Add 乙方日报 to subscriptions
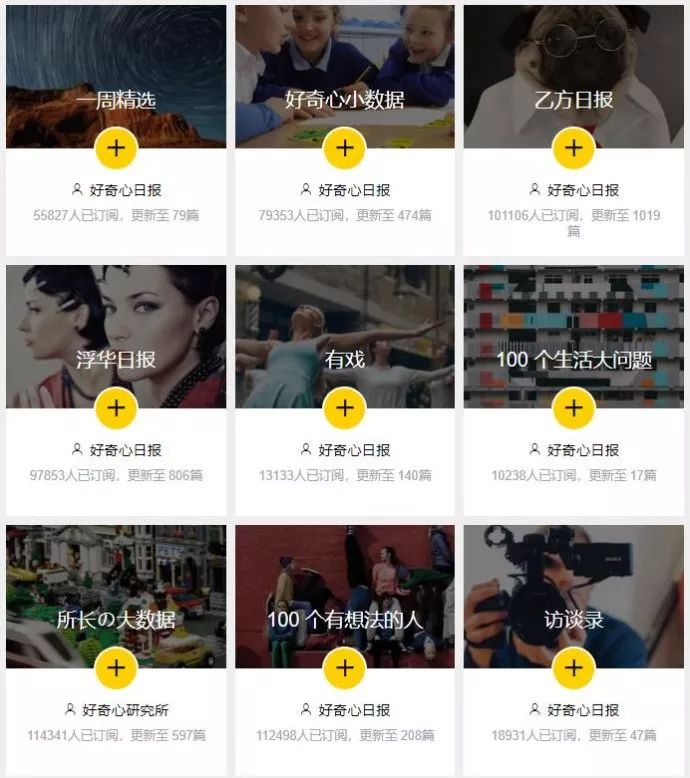 tap(574, 149)
